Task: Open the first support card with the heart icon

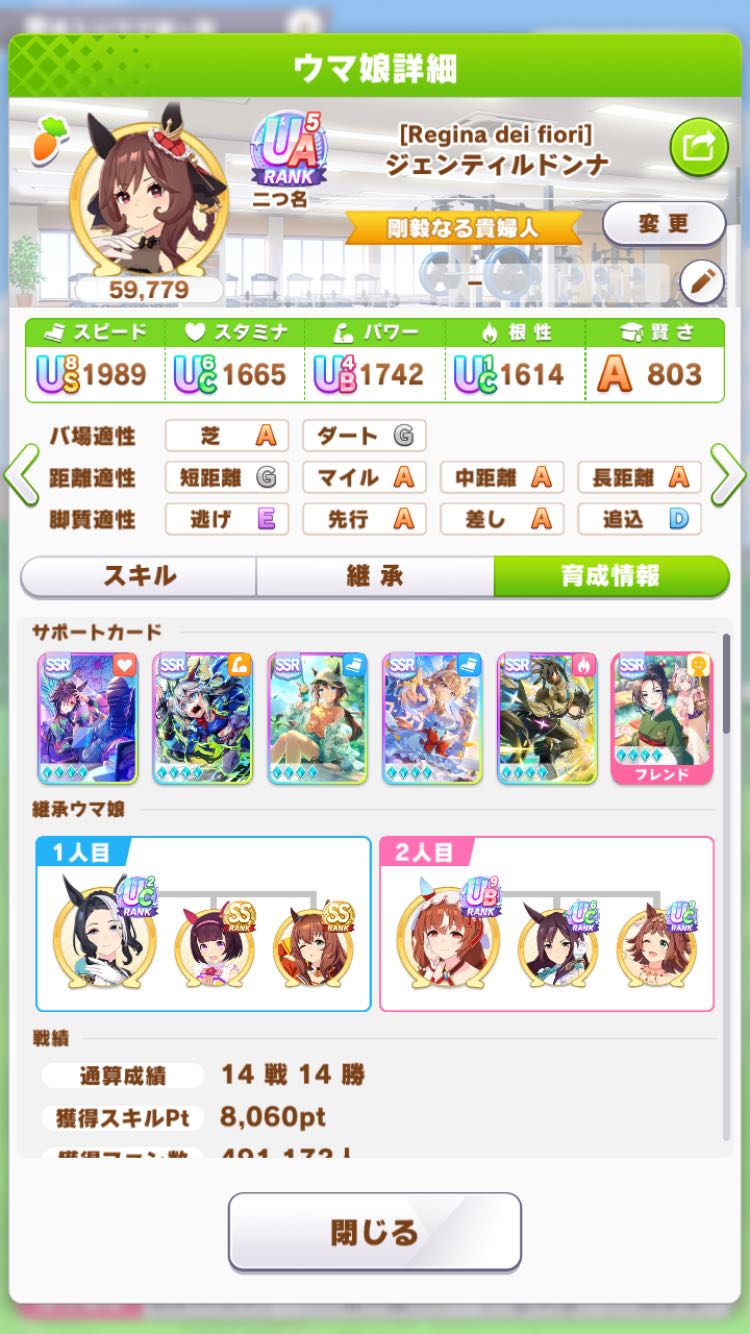Action: (x=87, y=717)
